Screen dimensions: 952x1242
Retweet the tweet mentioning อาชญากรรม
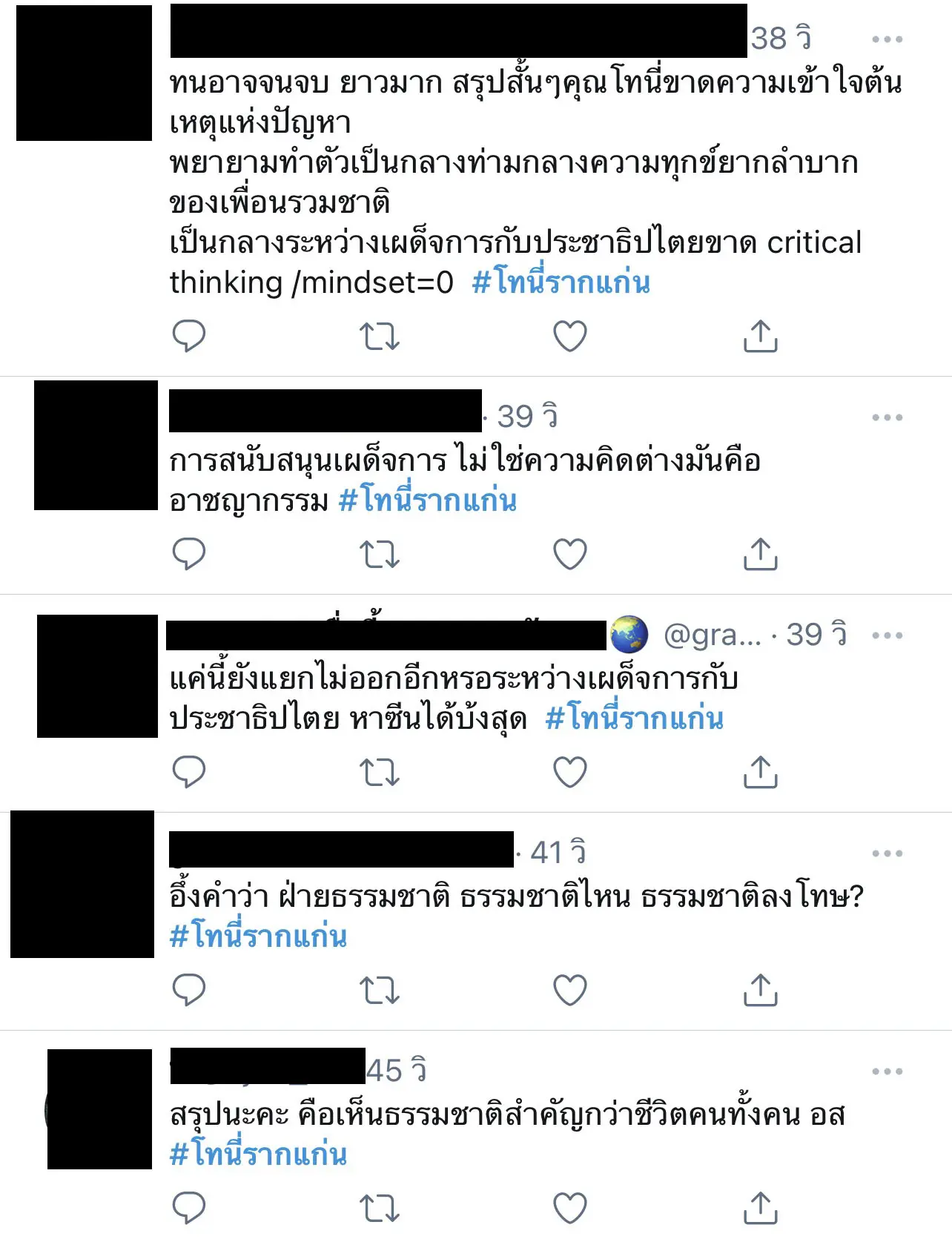click(x=380, y=554)
